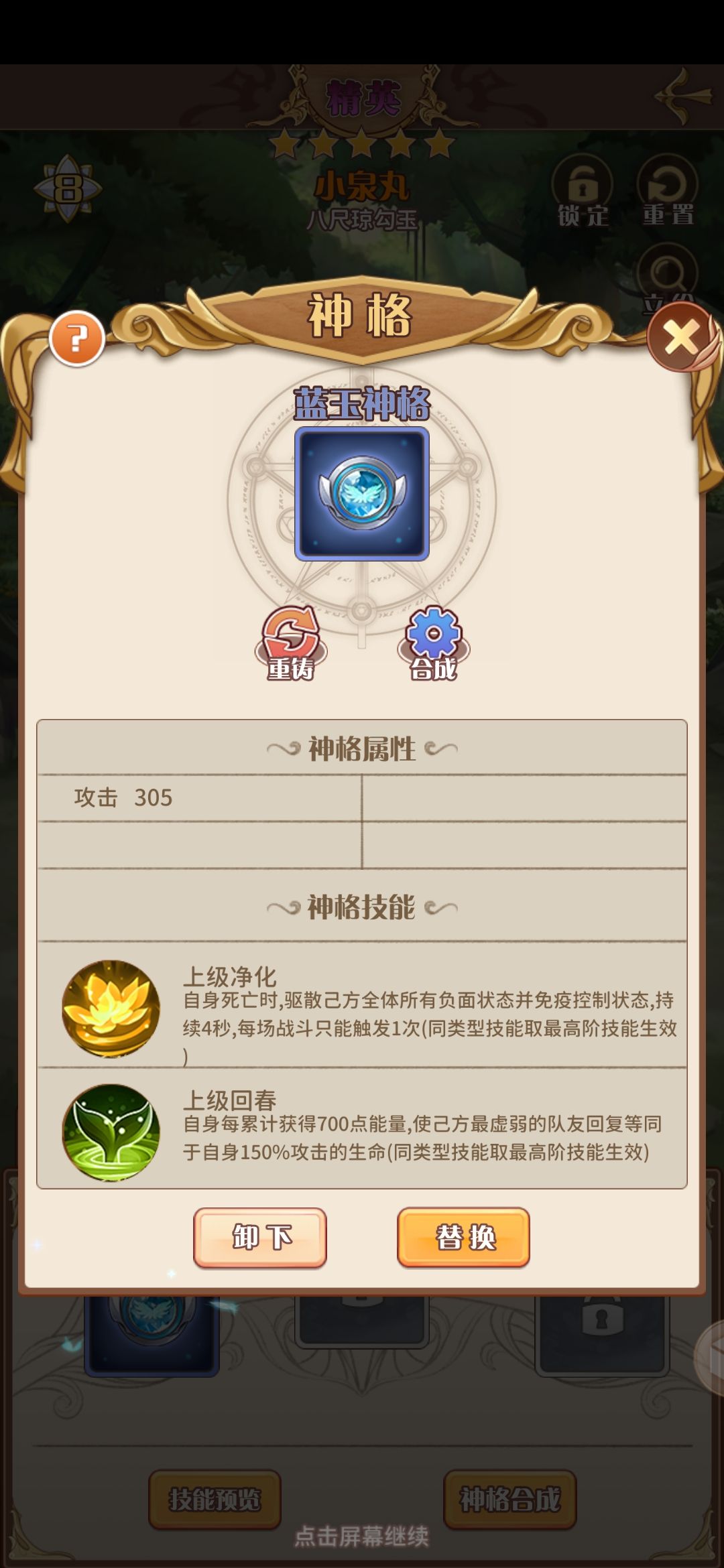Click the level 8 emblem badge
The image size is (724, 1568).
click(x=67, y=190)
